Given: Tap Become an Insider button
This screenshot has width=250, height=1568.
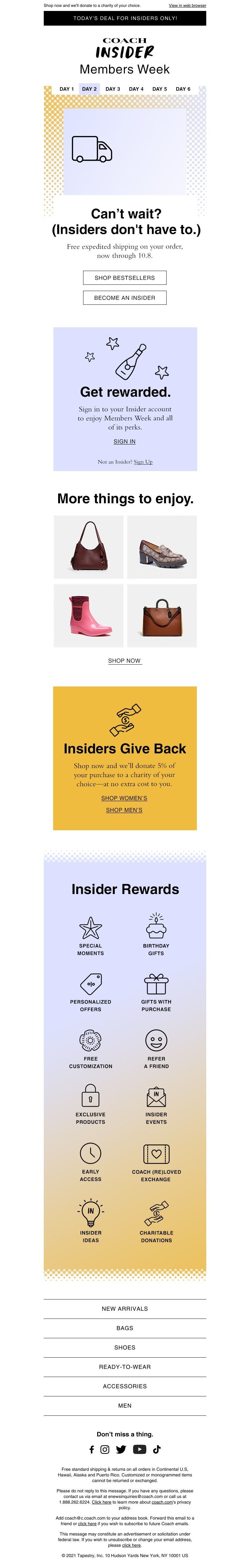Looking at the screenshot, I should (x=125, y=298).
